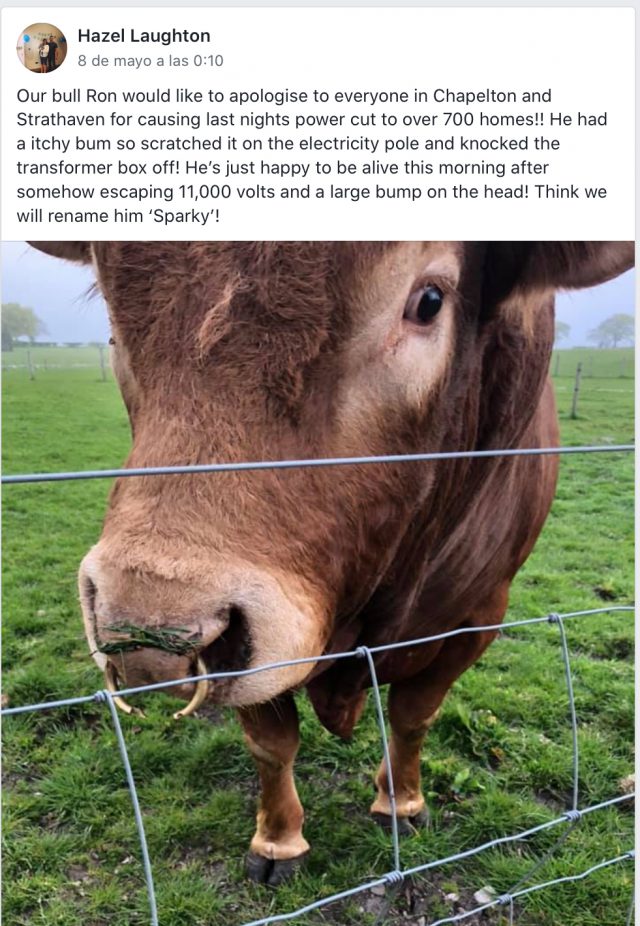View the bull photo in full screen
The height and width of the screenshot is (926, 640).
[318, 580]
